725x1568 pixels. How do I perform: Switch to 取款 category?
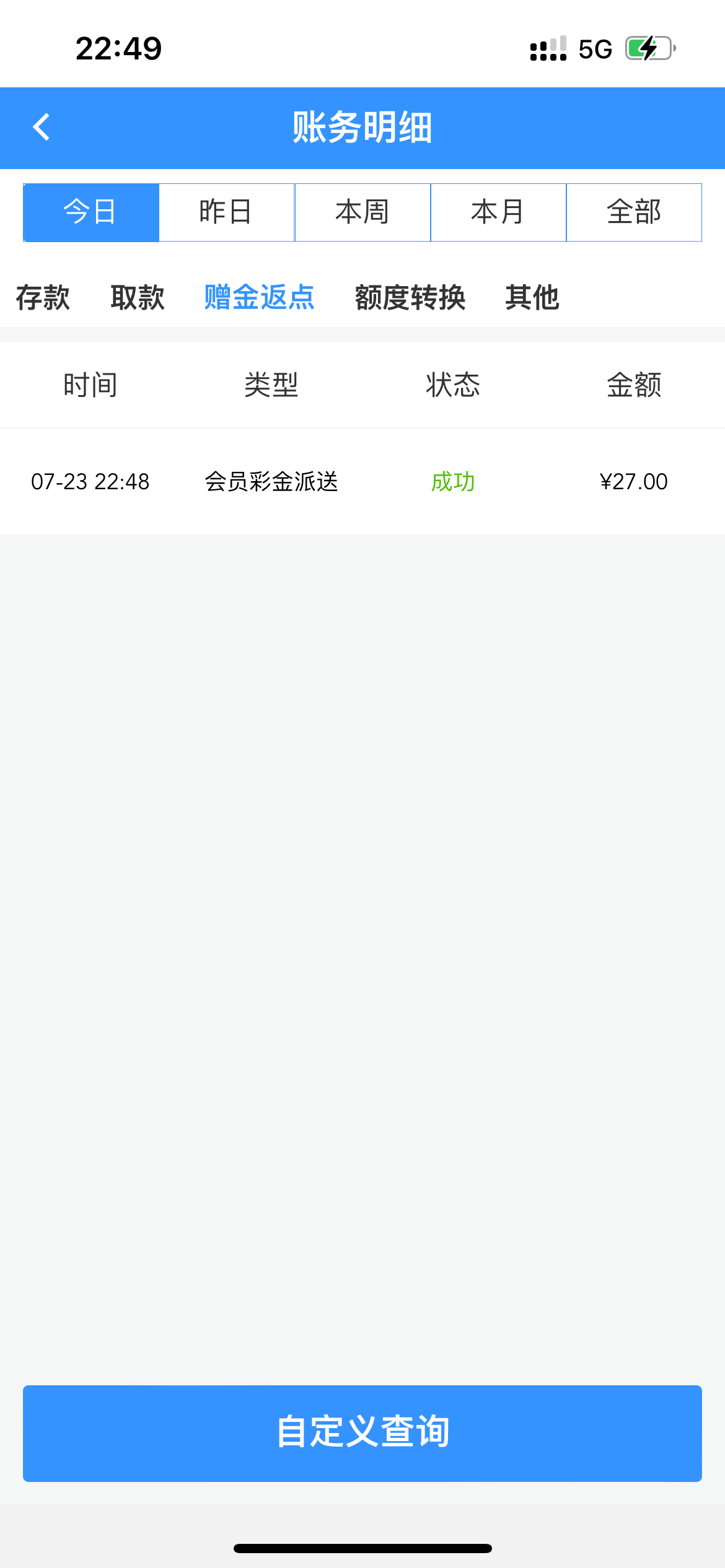click(x=138, y=297)
